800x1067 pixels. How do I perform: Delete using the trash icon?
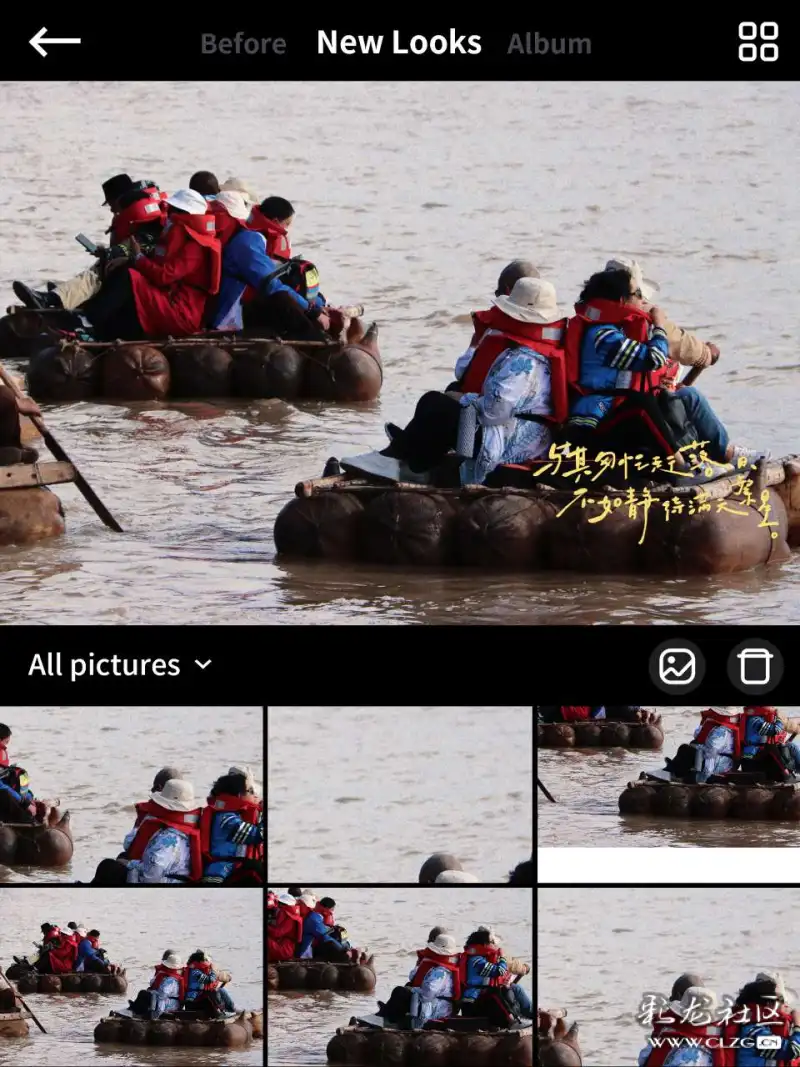[x=755, y=666]
